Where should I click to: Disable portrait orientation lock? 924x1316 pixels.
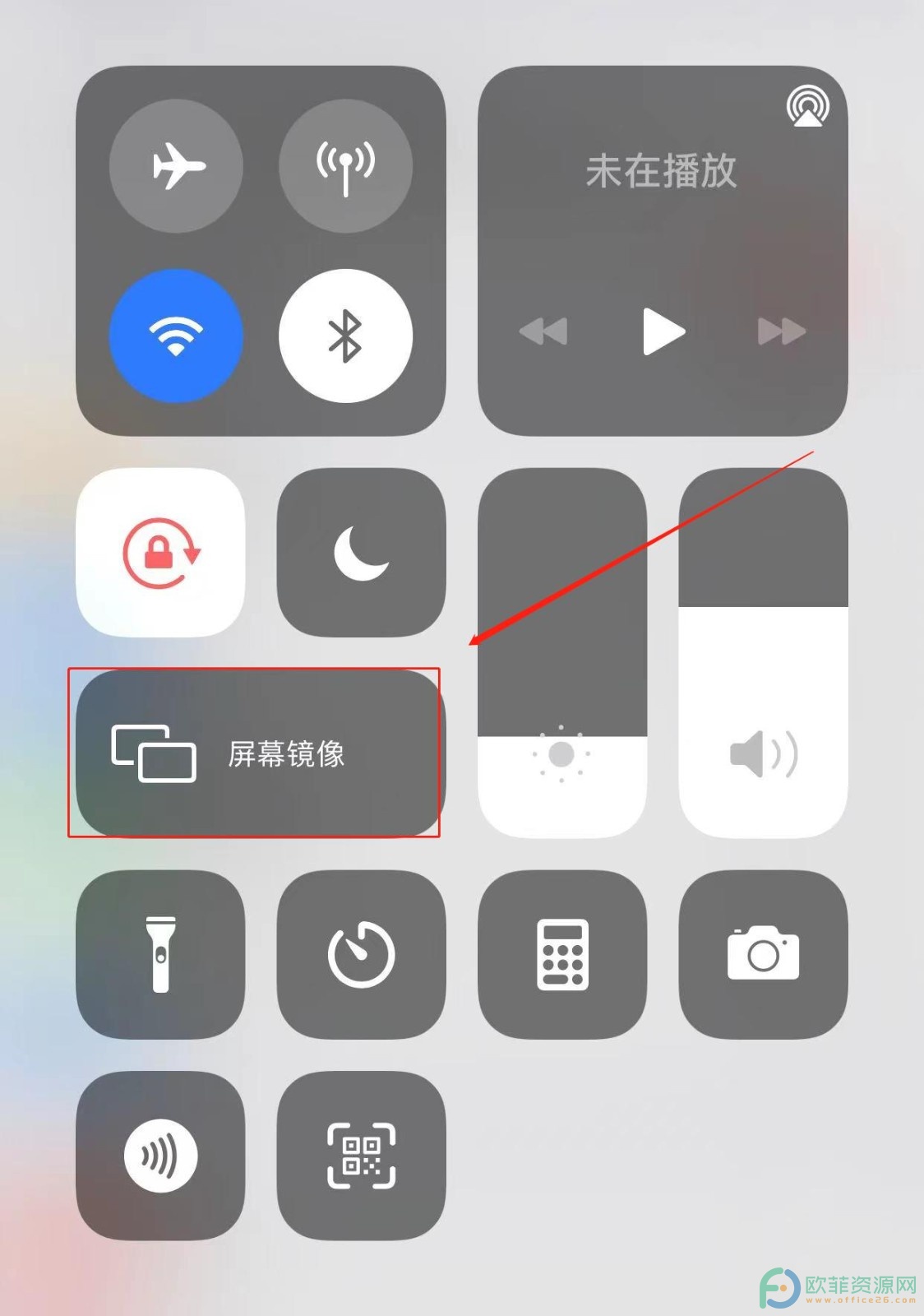pyautogui.click(x=160, y=553)
